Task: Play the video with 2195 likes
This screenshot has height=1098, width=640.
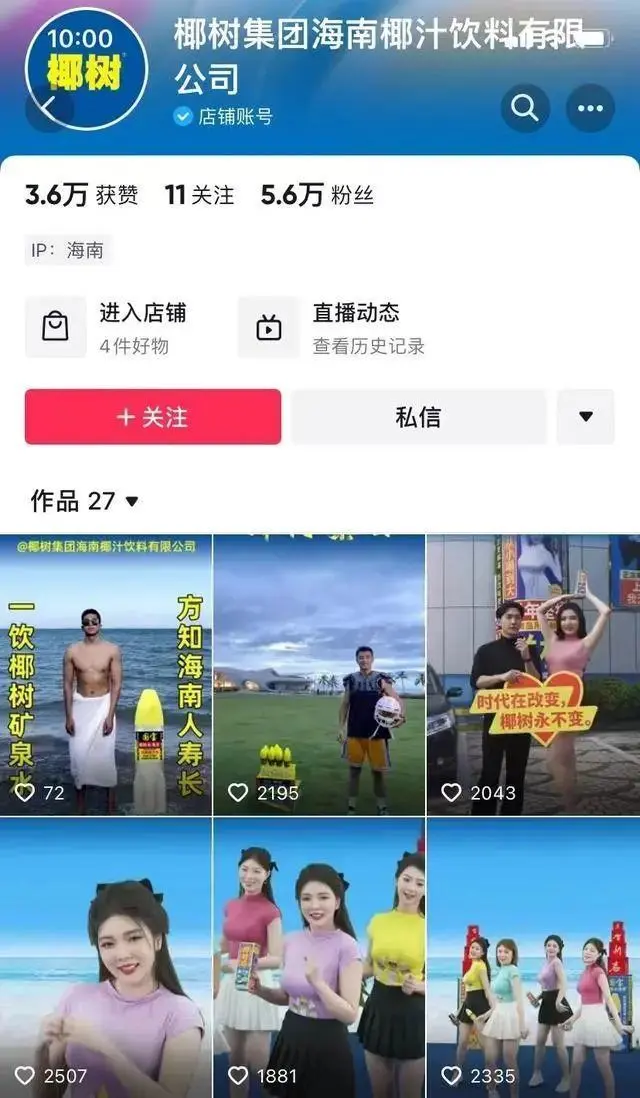Action: pyautogui.click(x=319, y=675)
